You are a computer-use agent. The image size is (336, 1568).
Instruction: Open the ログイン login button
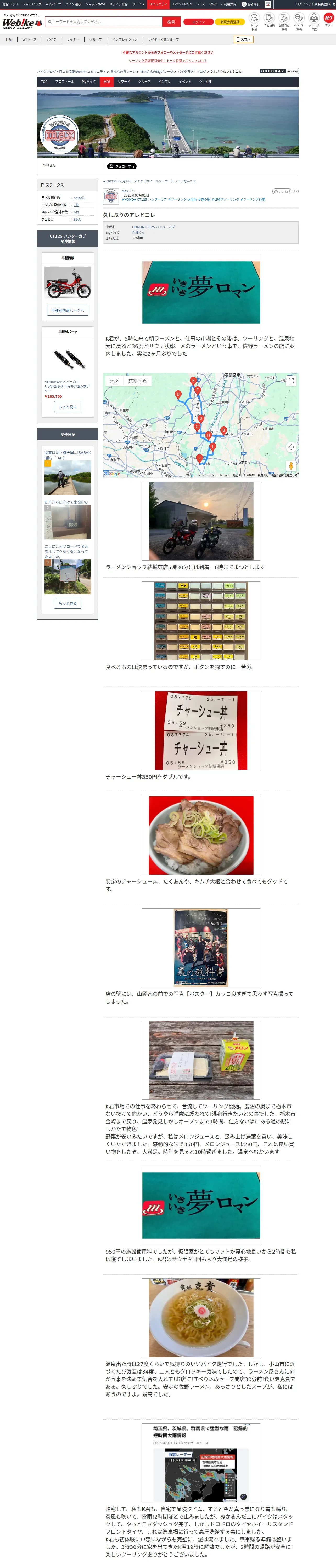click(198, 22)
